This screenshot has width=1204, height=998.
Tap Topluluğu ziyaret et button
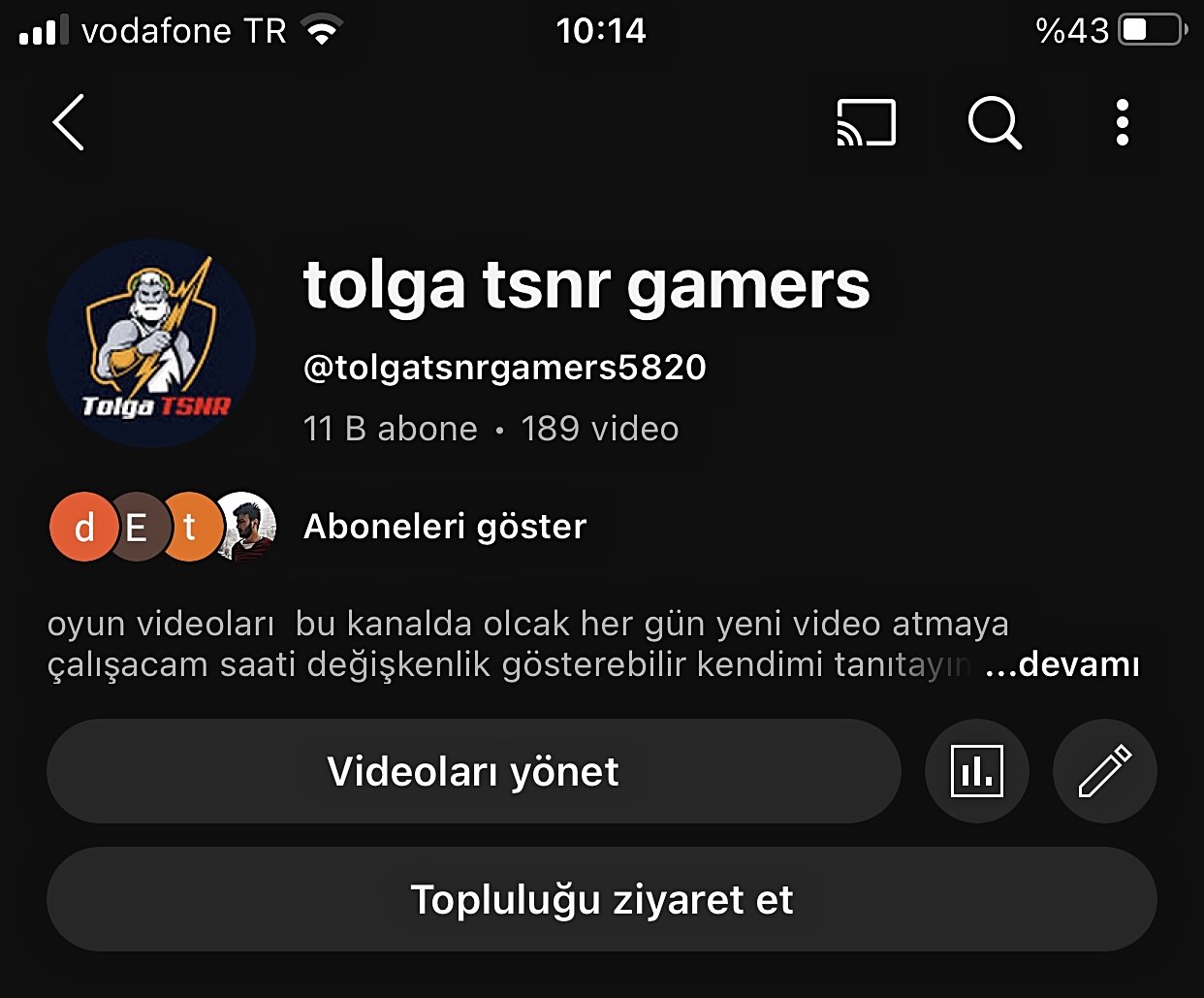pyautogui.click(x=601, y=900)
